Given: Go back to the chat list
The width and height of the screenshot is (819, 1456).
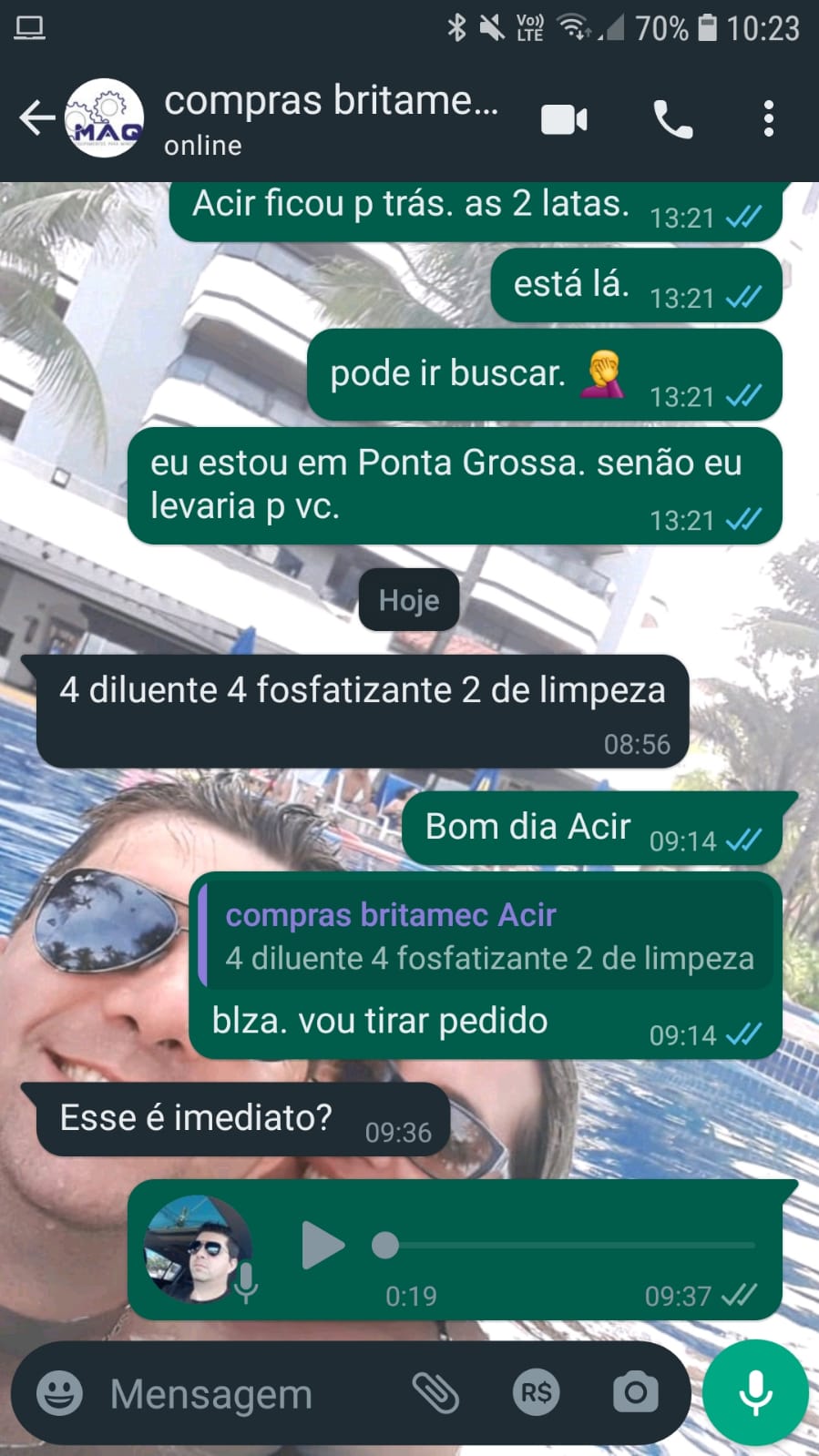Looking at the screenshot, I should coord(36,118).
